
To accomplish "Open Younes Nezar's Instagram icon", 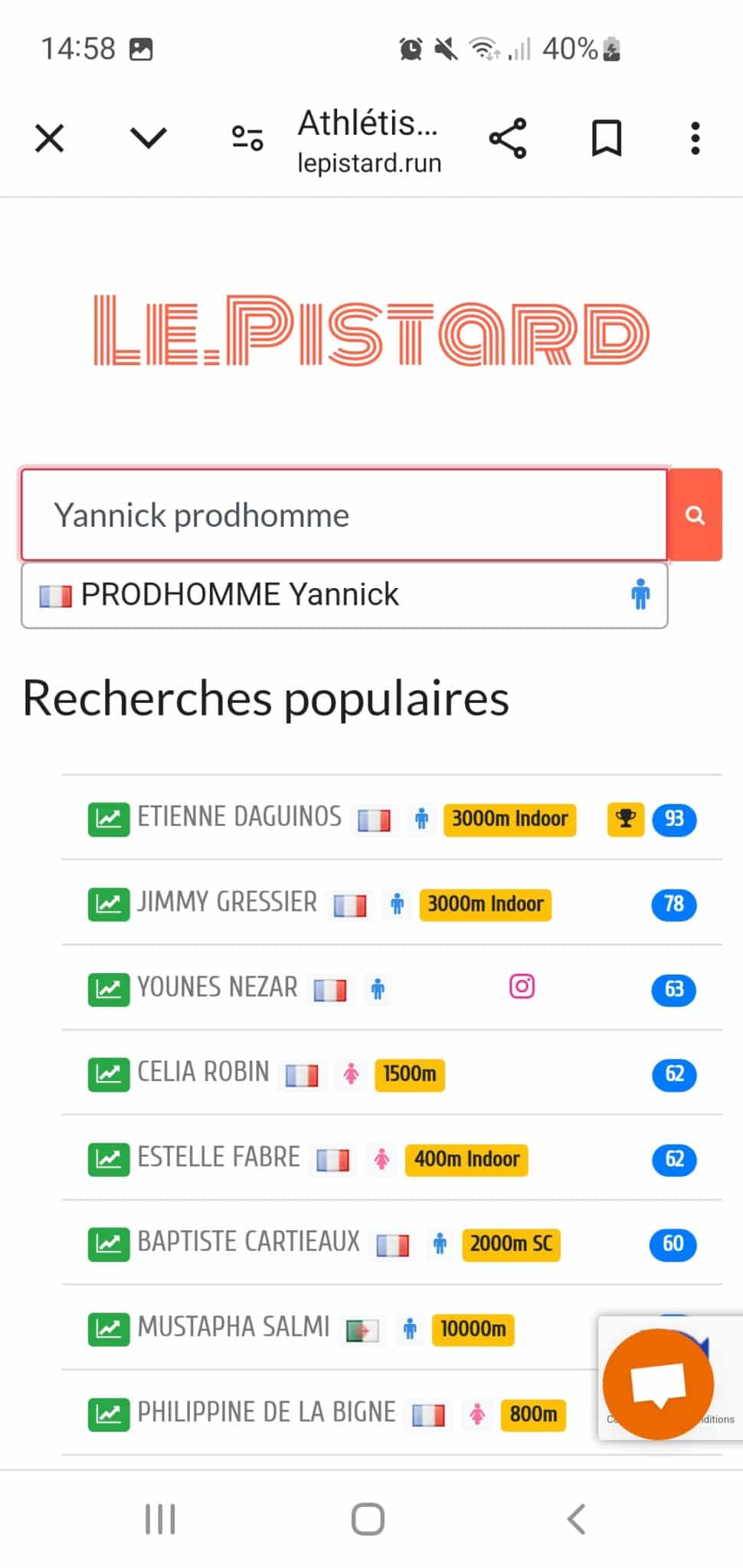I will pos(521,987).
